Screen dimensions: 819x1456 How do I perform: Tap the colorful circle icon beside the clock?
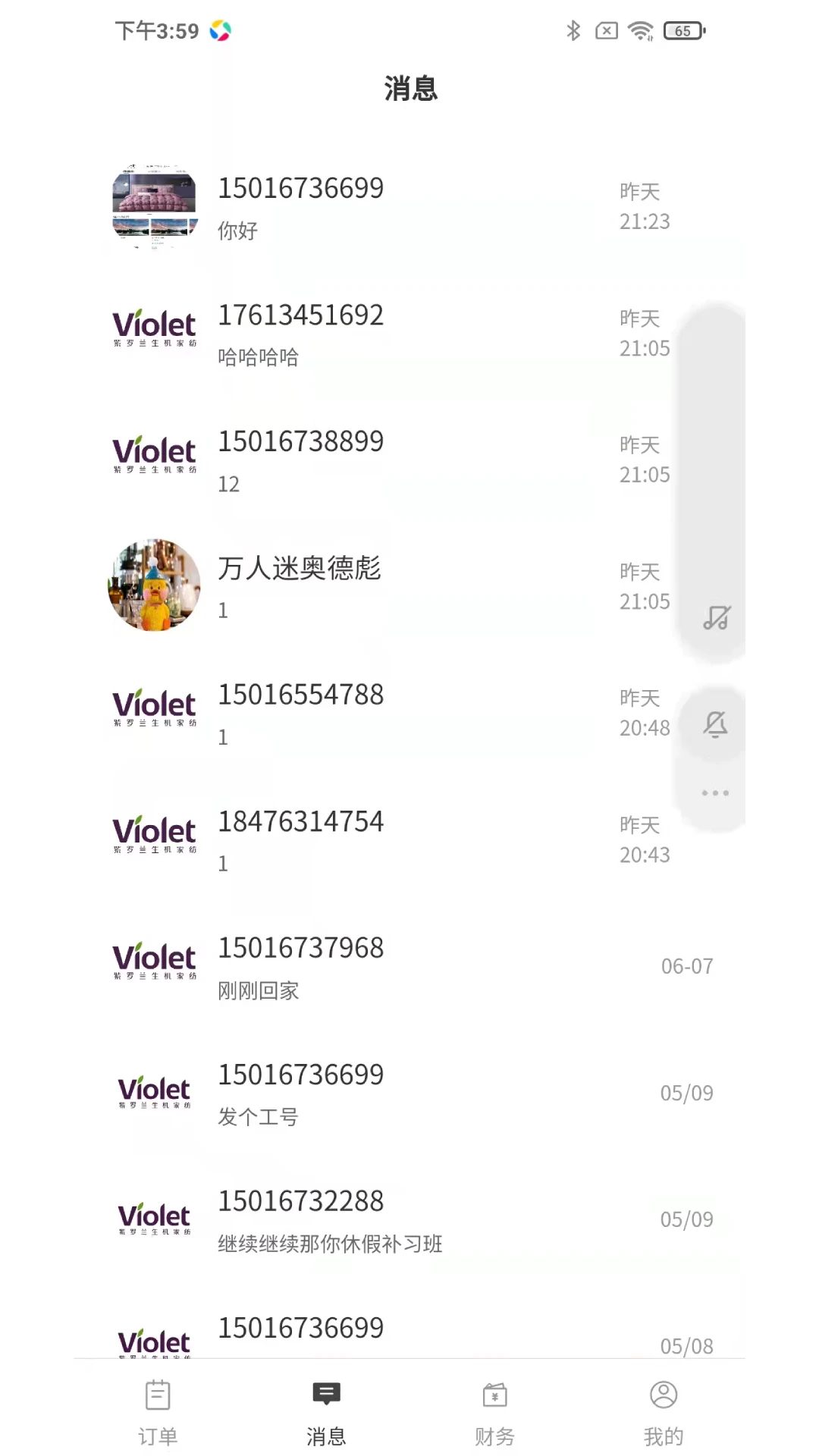221,31
